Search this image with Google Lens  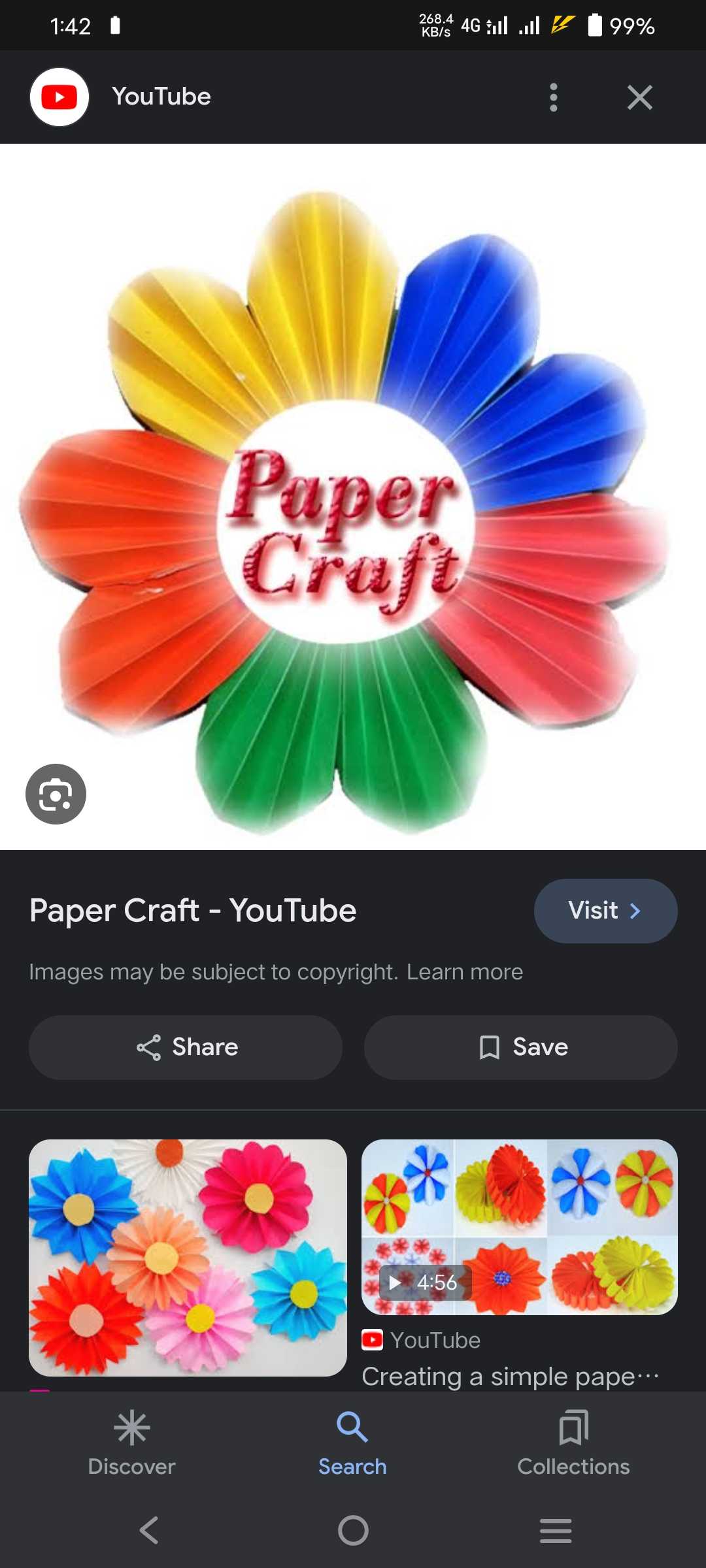click(x=56, y=794)
